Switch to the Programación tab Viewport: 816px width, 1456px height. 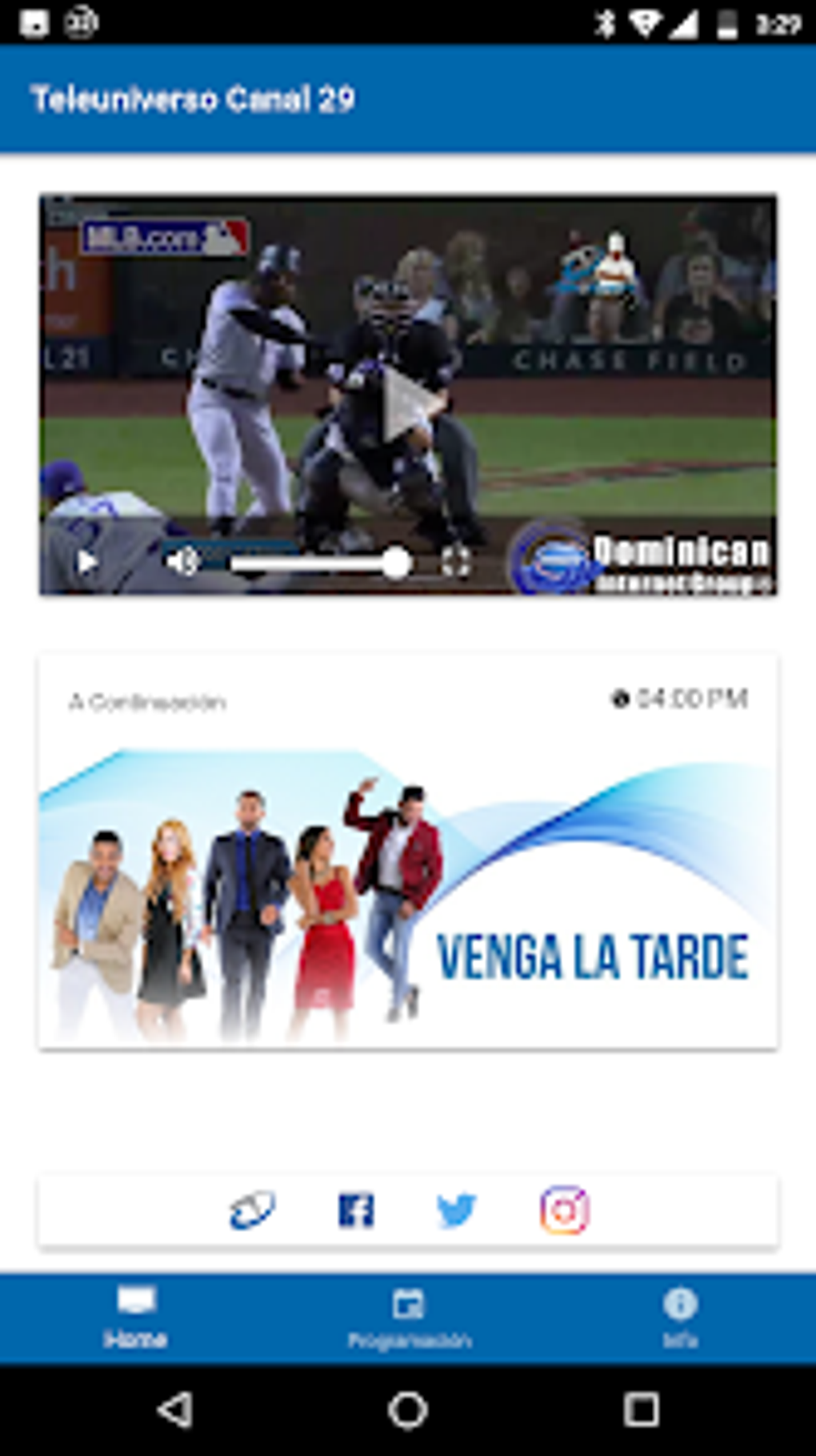tap(409, 1318)
